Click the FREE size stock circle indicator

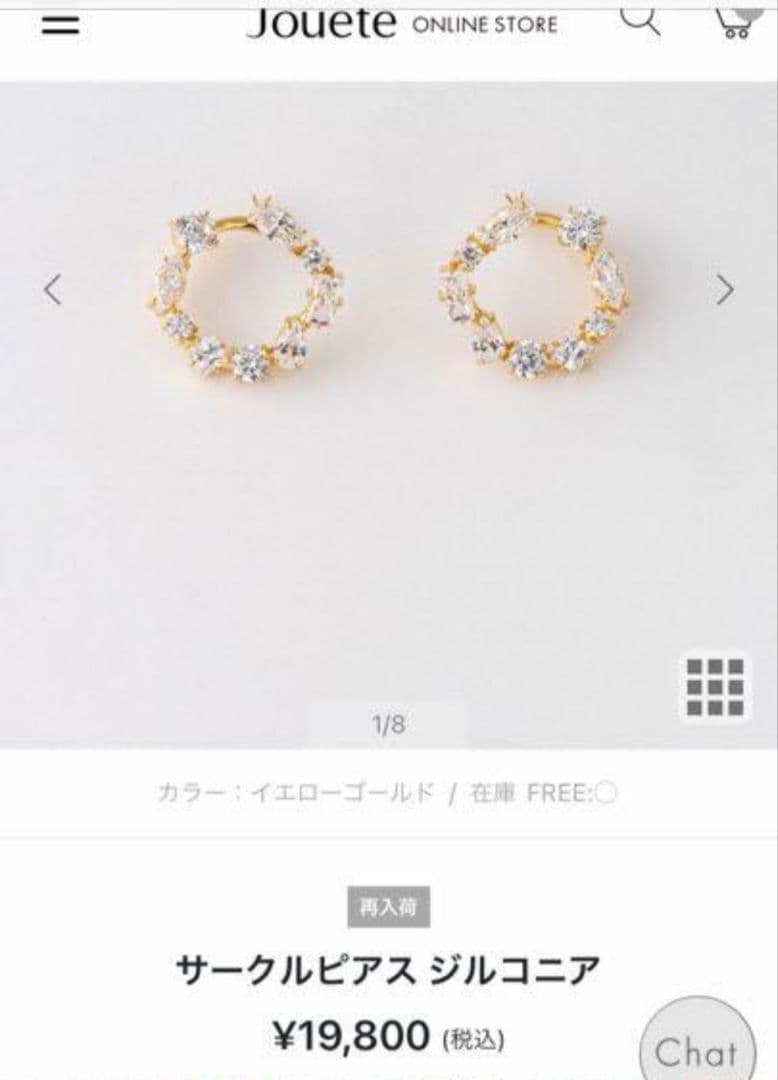click(611, 793)
